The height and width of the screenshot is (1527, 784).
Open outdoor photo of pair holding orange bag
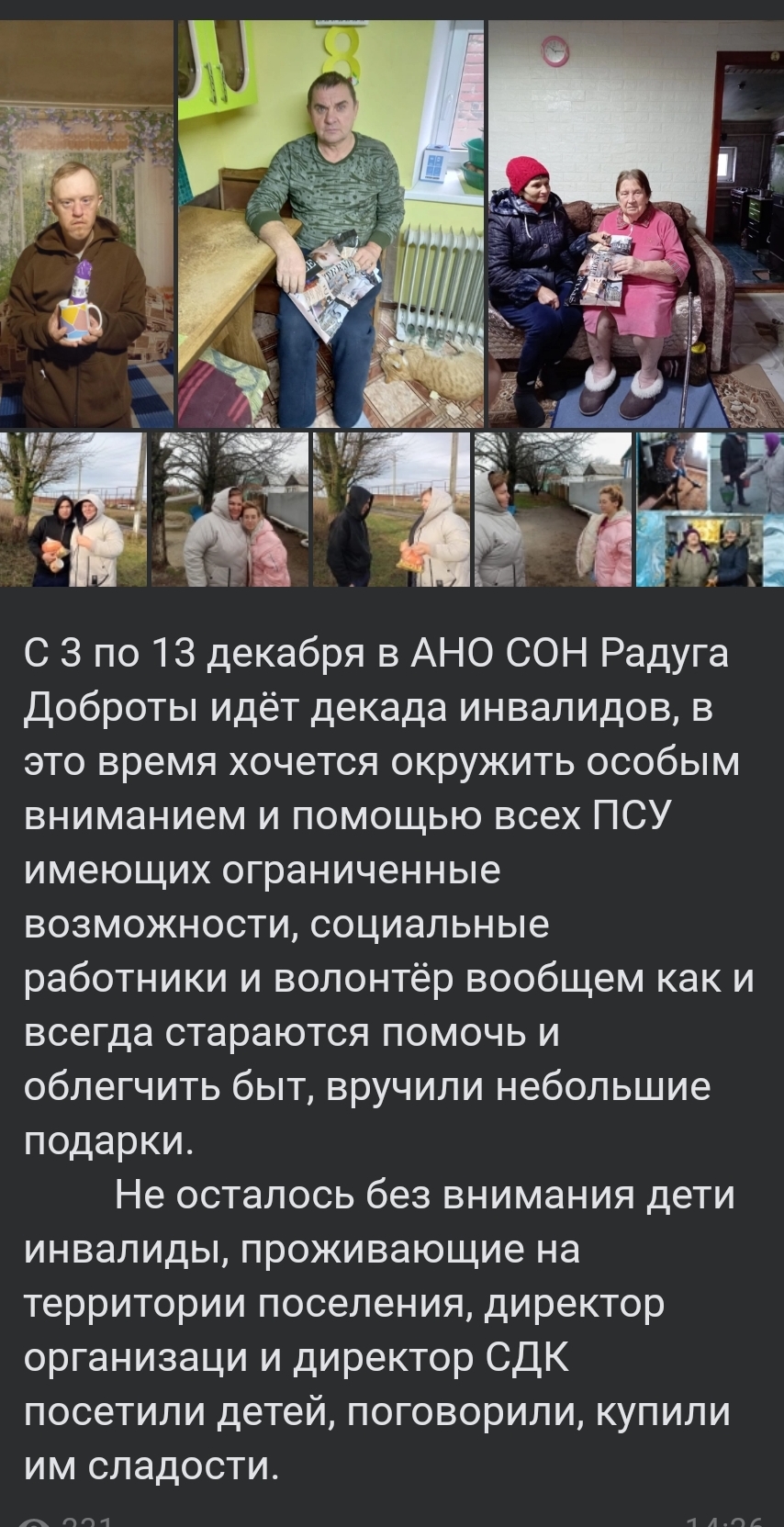73,510
